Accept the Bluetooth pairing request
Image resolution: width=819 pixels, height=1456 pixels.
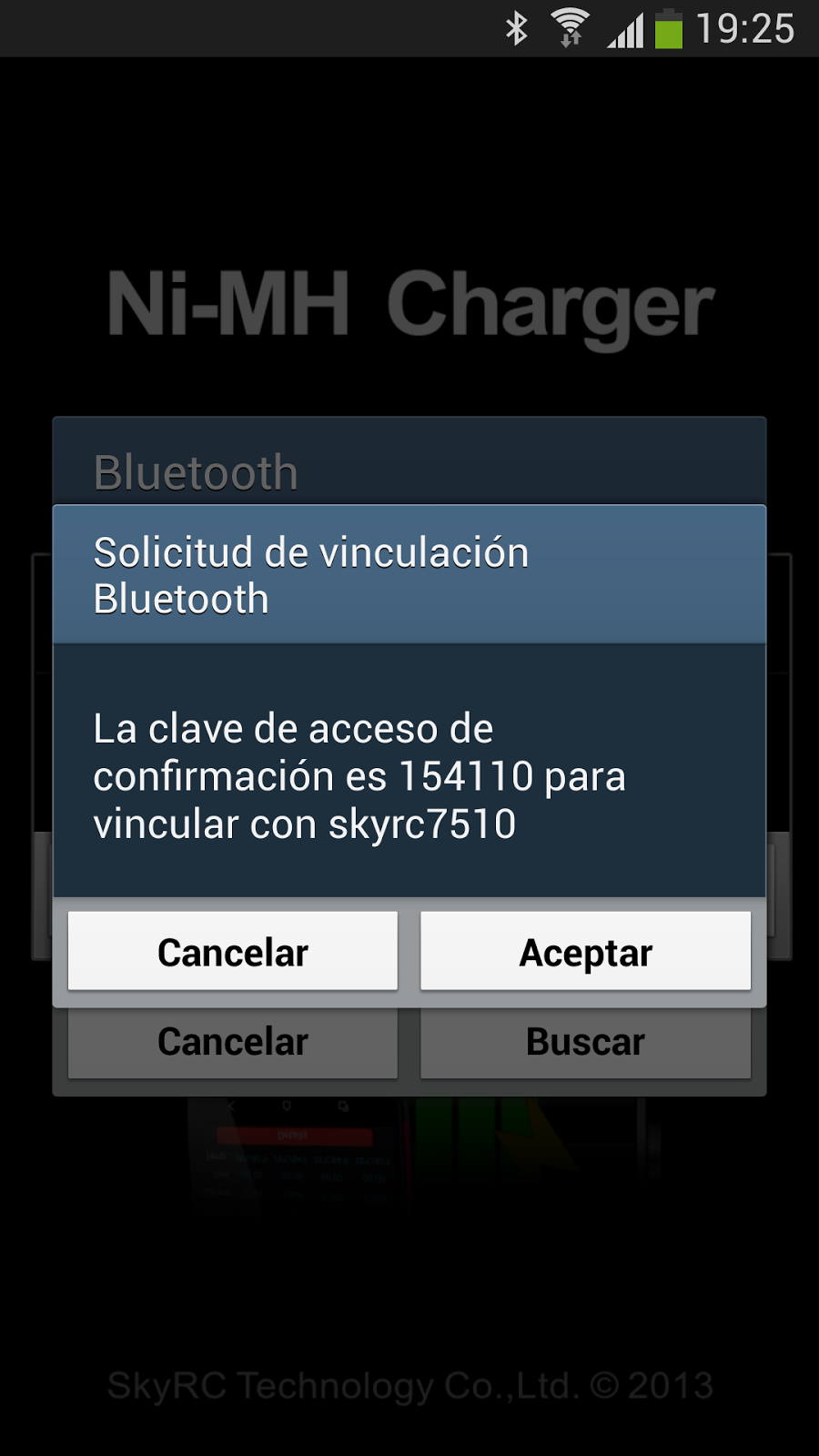[585, 951]
